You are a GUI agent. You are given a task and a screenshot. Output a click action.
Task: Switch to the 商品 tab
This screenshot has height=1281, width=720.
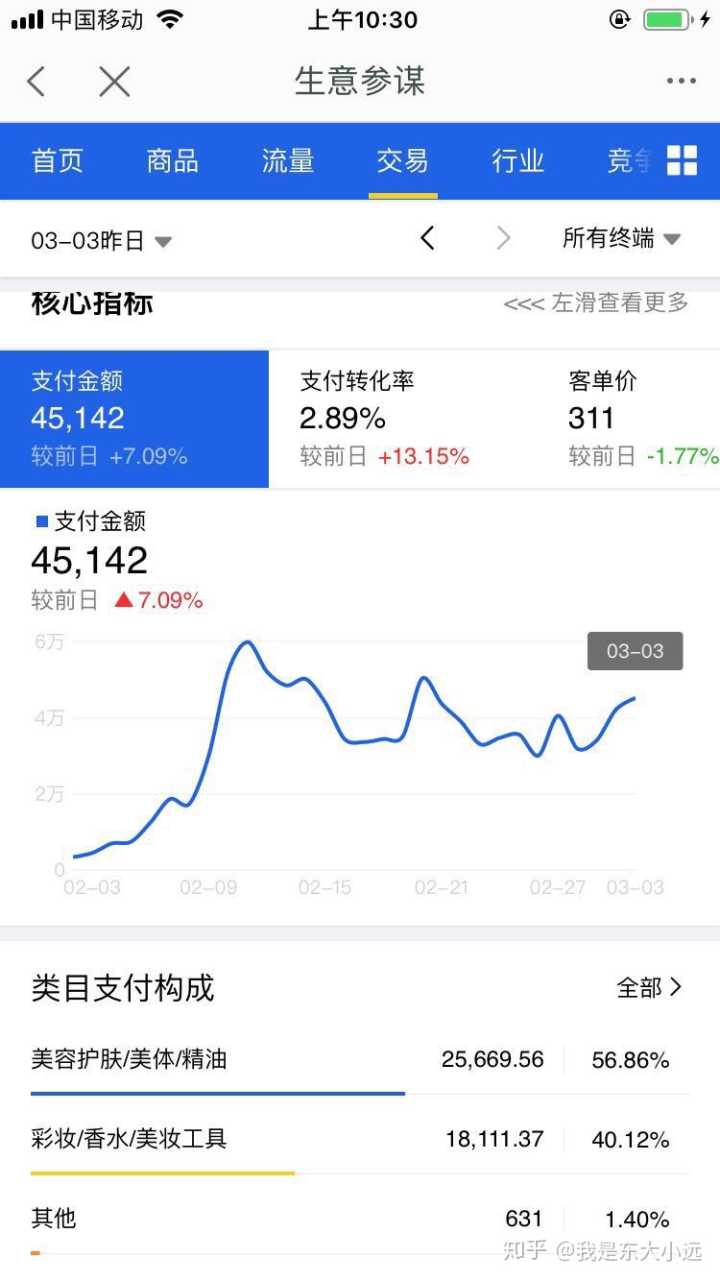point(172,161)
